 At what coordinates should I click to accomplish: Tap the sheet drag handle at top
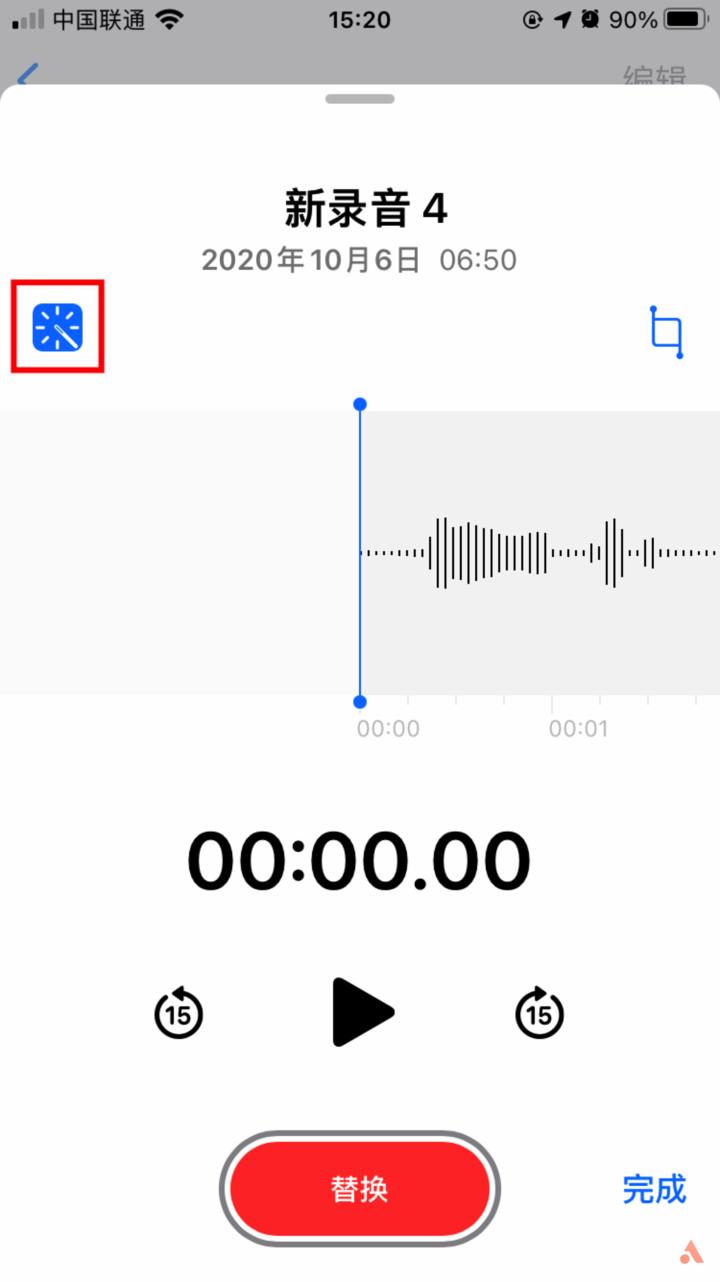pyautogui.click(x=360, y=97)
